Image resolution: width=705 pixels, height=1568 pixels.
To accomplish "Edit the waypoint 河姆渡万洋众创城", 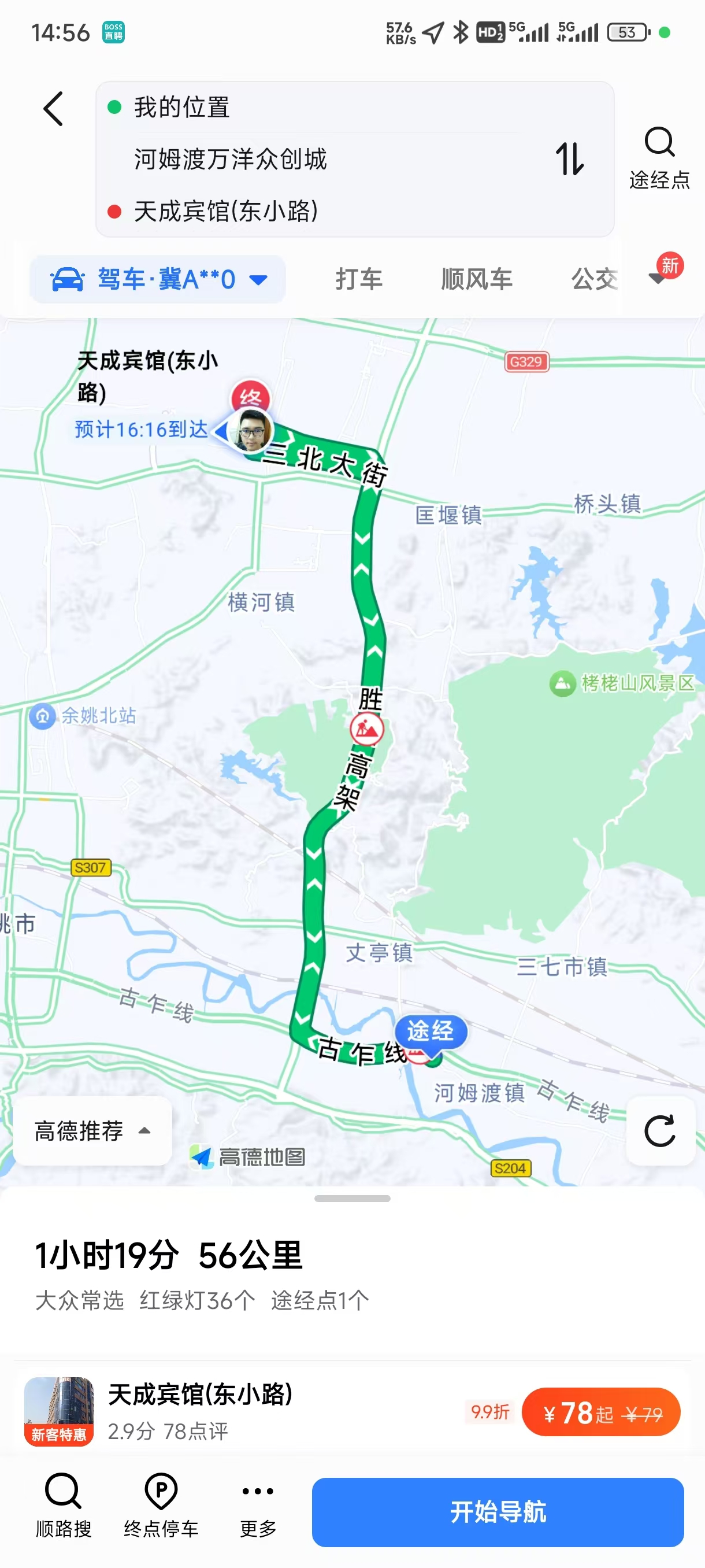I will pos(231,160).
